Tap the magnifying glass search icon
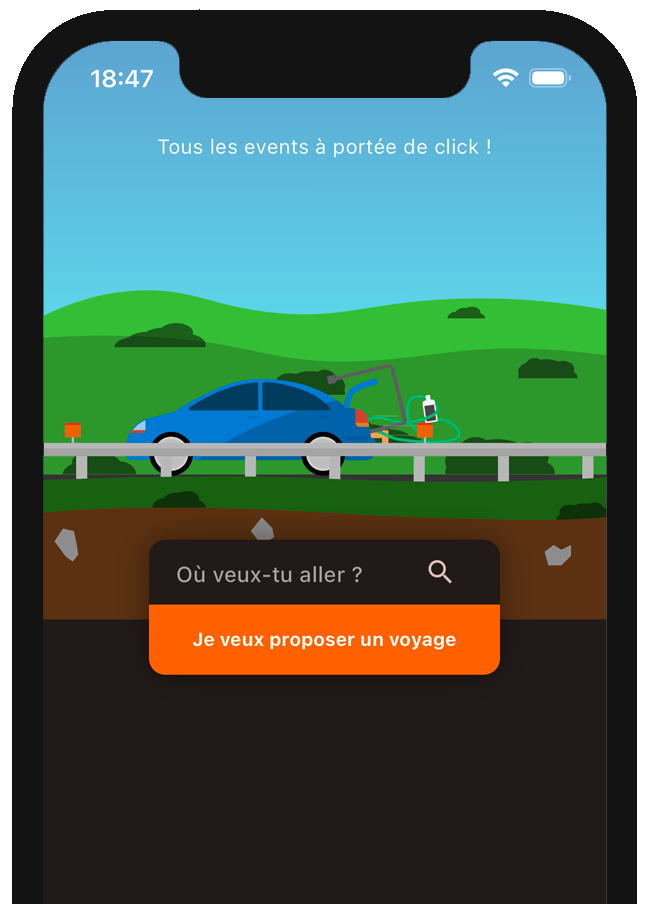Viewport: 650px width, 904px height. coord(440,572)
